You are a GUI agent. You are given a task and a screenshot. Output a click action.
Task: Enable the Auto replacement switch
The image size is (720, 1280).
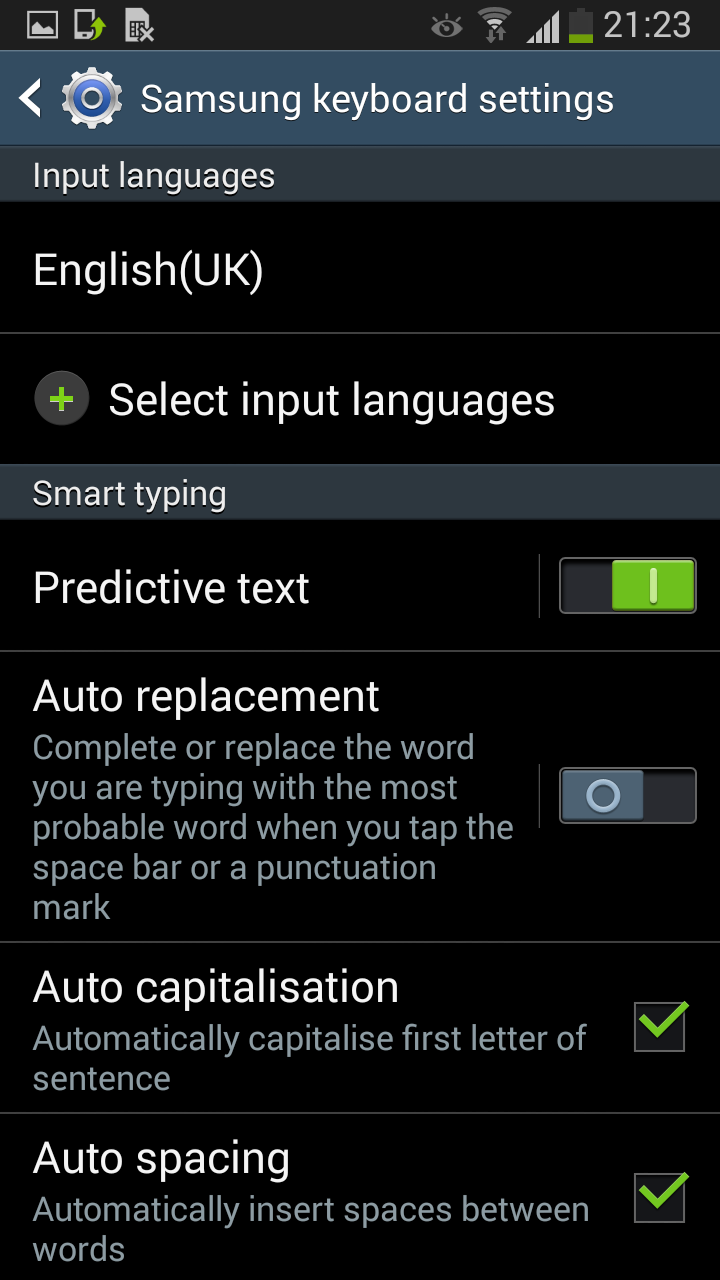[627, 796]
